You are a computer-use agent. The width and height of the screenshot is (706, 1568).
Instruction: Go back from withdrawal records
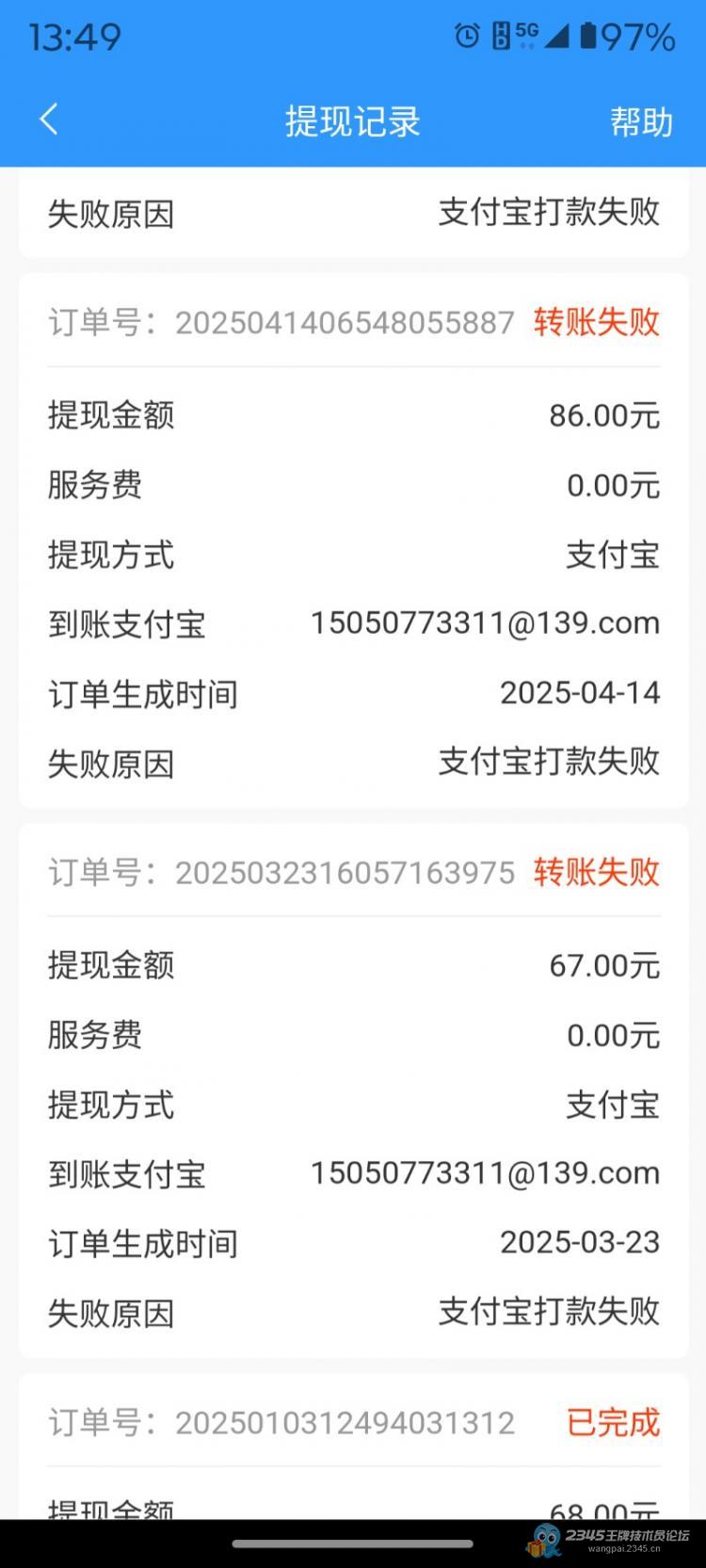tap(49, 120)
